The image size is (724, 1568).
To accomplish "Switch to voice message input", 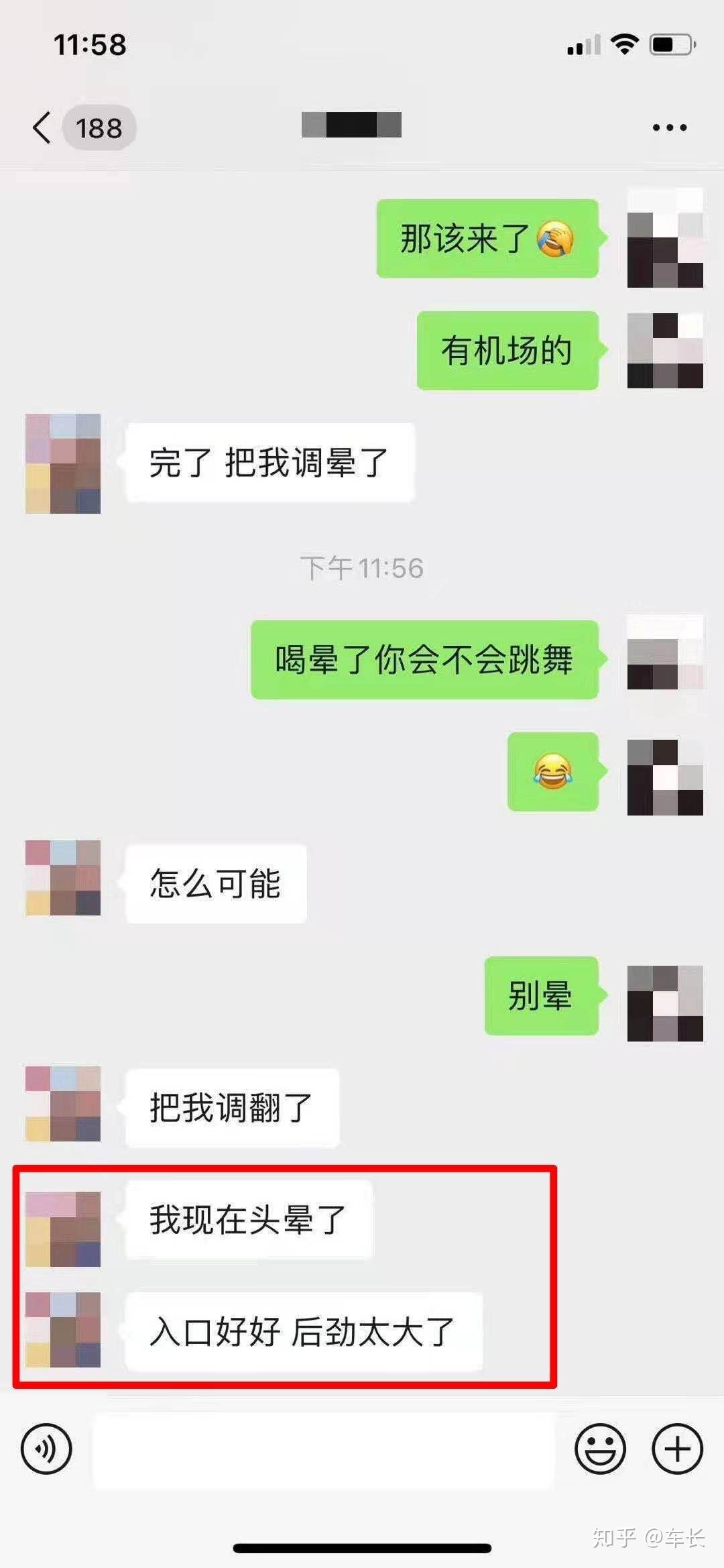I will point(46,1449).
